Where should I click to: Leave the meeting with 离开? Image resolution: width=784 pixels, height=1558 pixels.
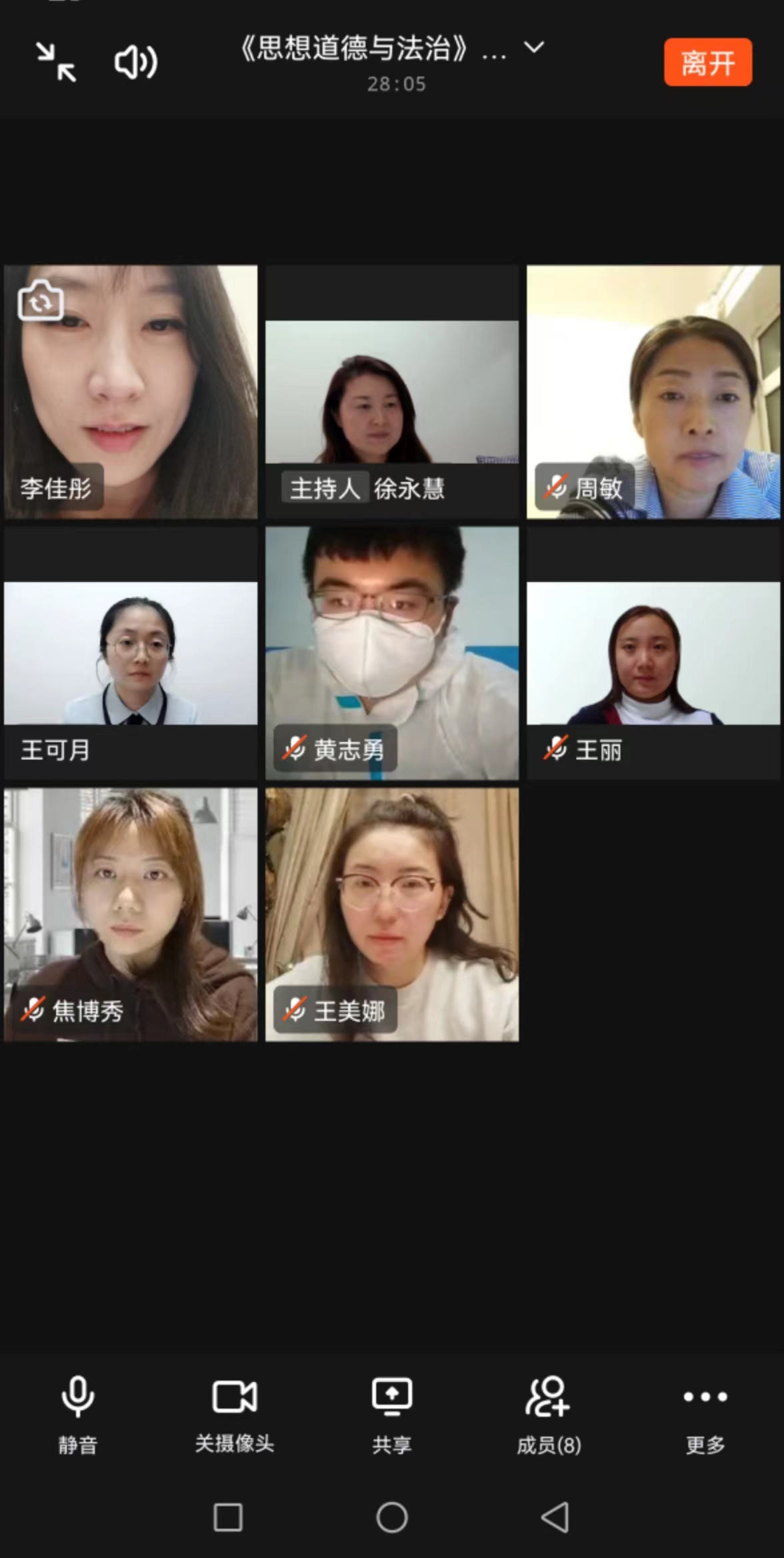[x=707, y=63]
